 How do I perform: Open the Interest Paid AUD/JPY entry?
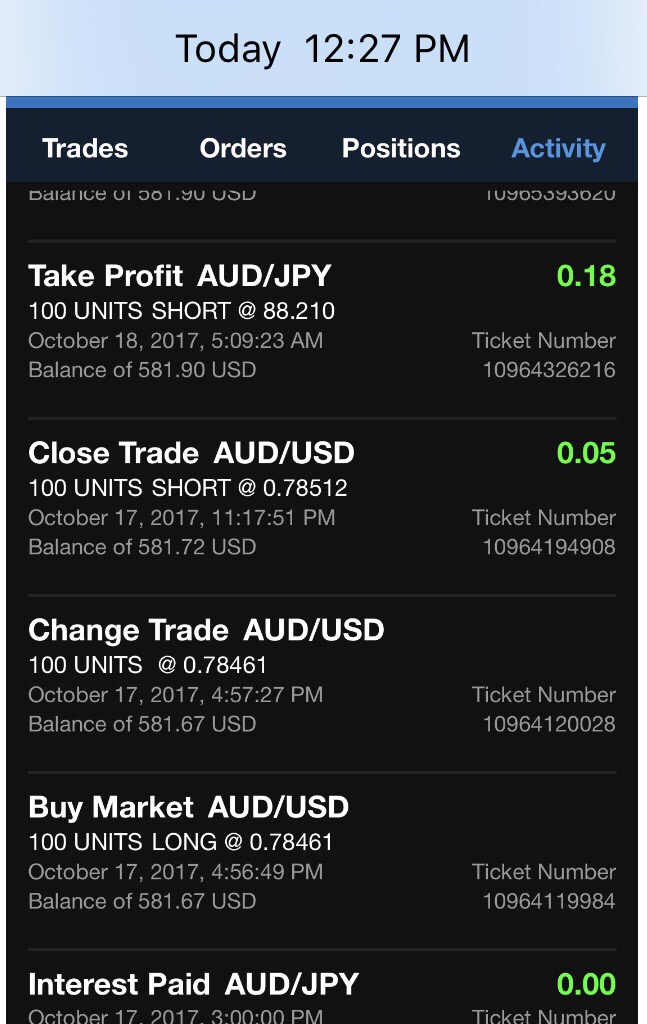321,996
